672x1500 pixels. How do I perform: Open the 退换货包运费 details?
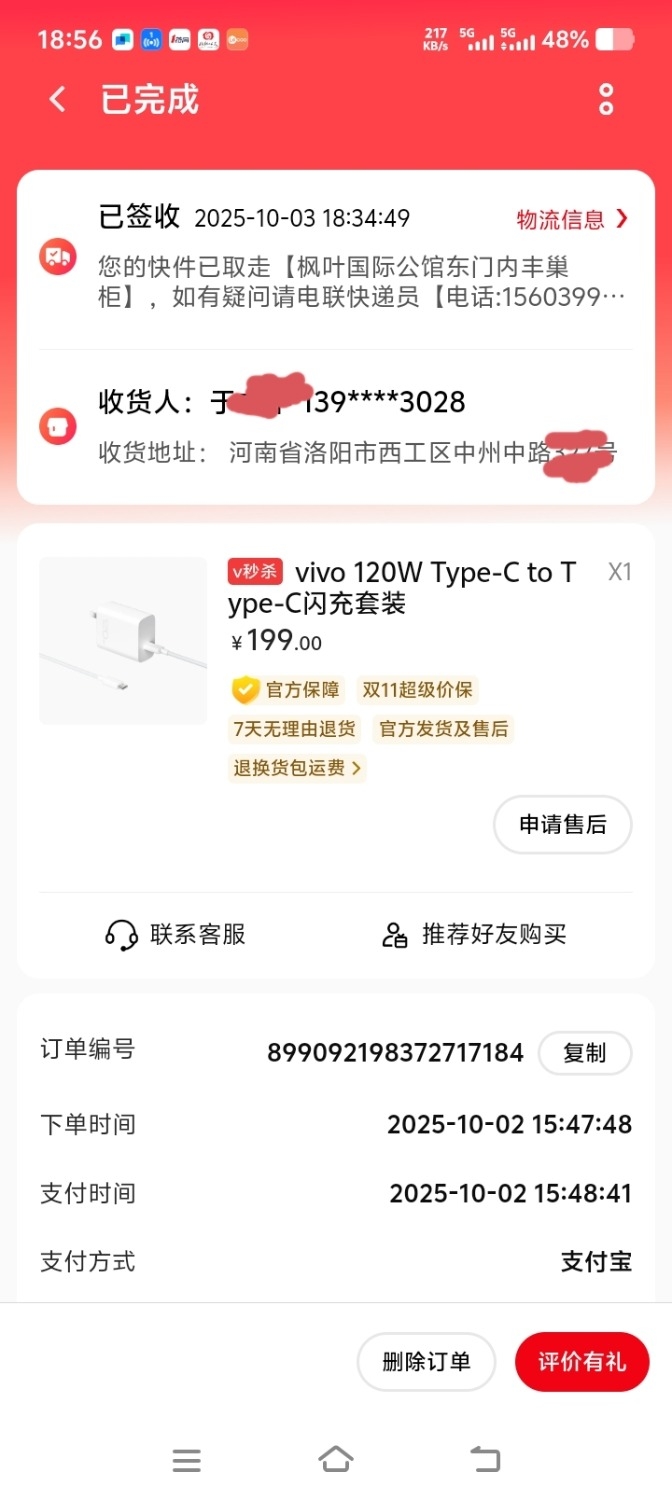(297, 768)
